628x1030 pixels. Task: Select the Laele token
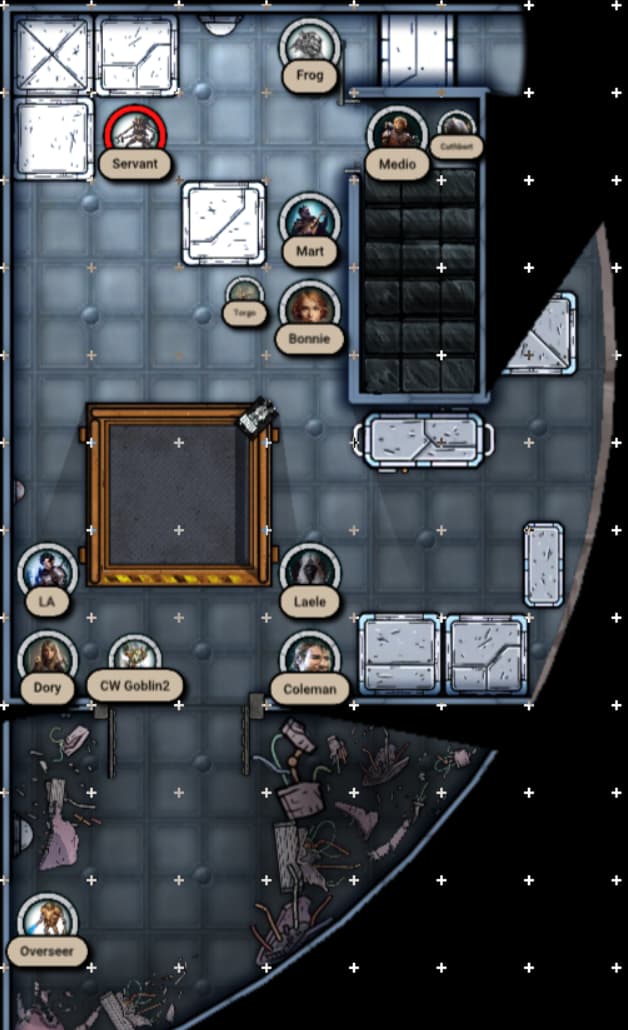[310, 572]
